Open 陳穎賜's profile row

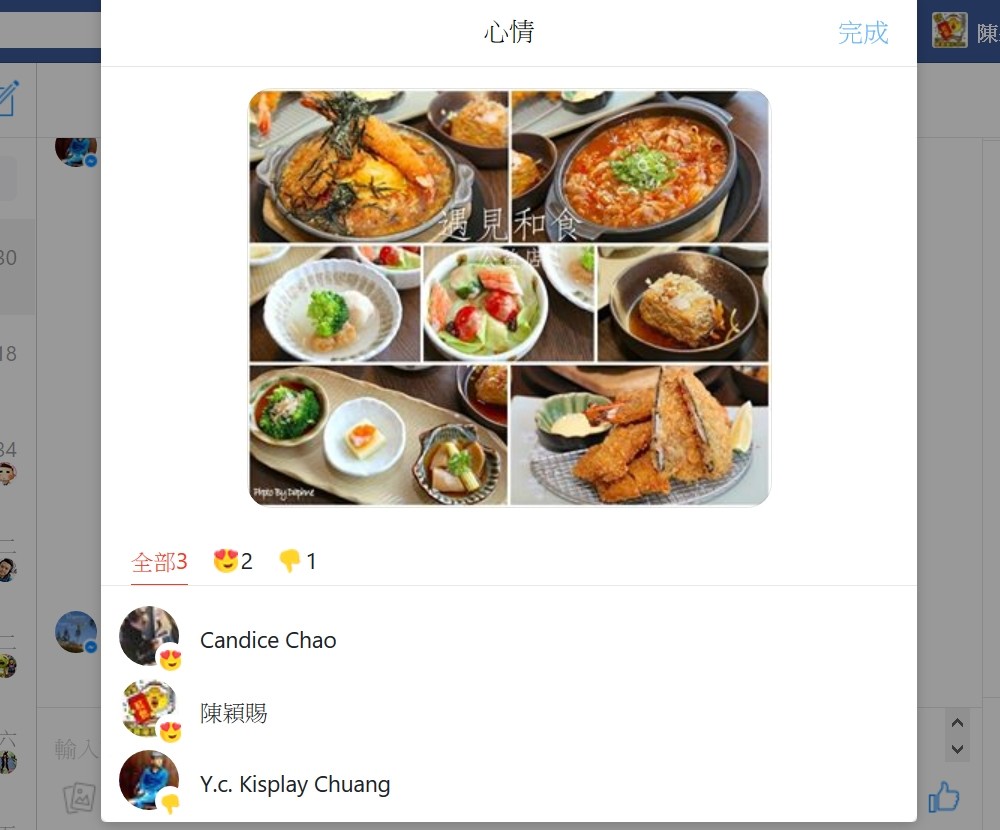[233, 713]
